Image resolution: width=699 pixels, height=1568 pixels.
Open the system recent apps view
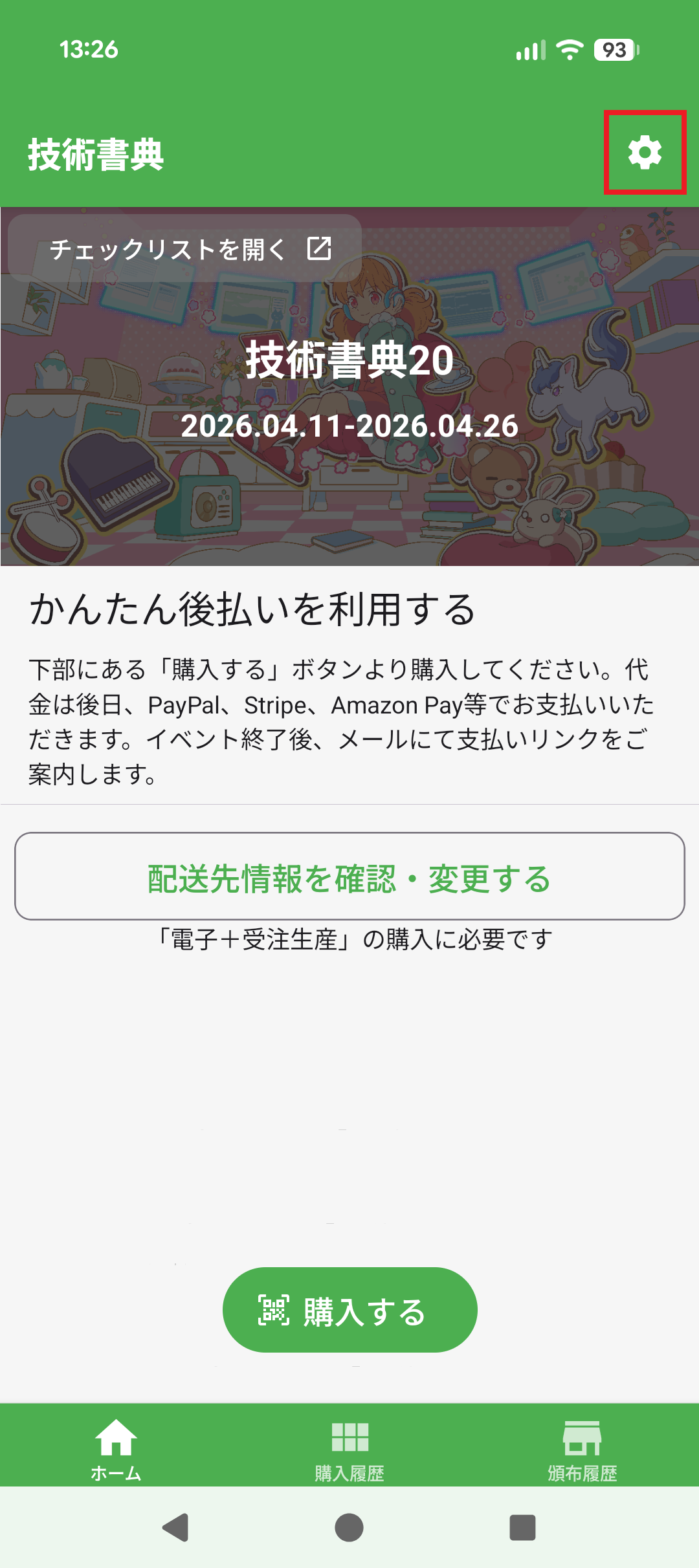coord(522,1527)
